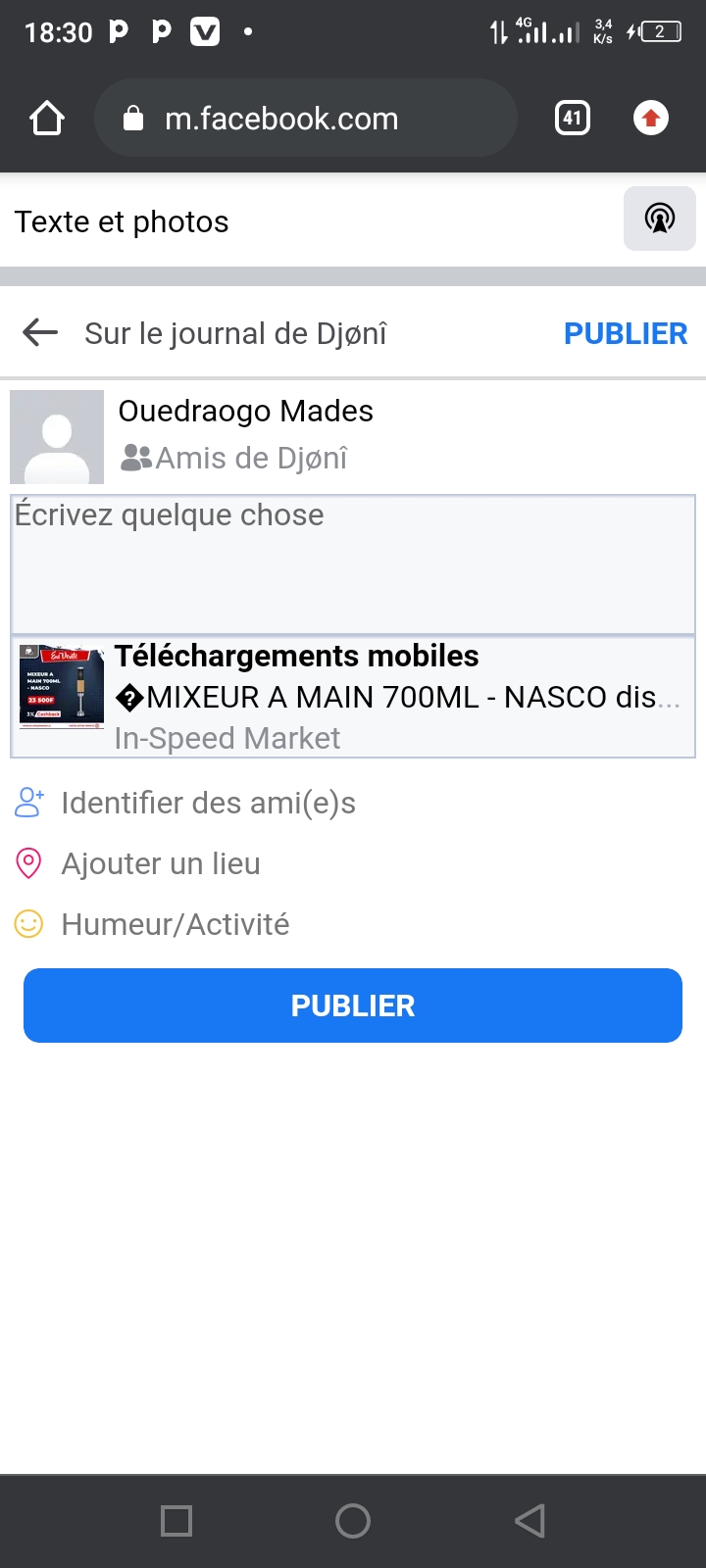Open the browser home page
Image resolution: width=706 pixels, height=1568 pixels.
47,119
